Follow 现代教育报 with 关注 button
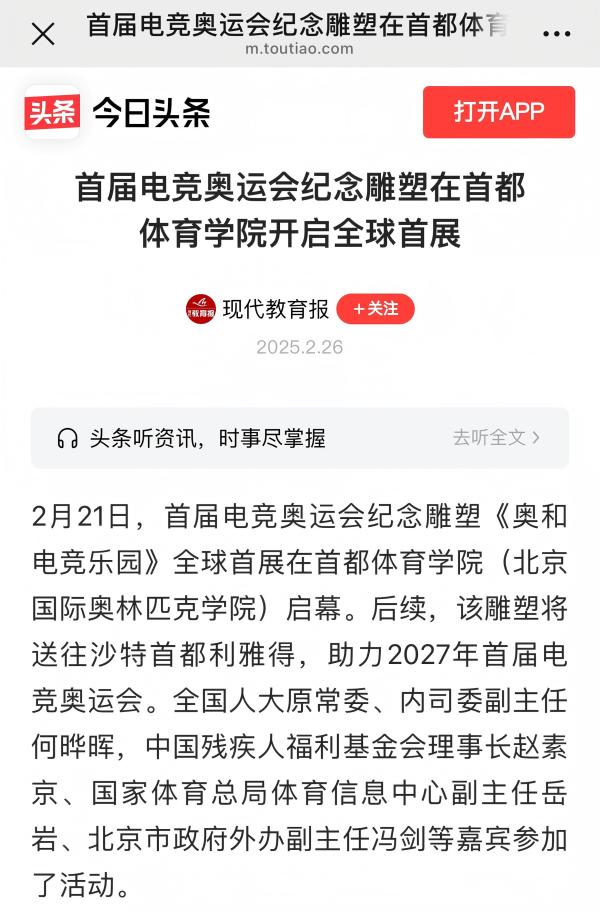 coord(375,310)
